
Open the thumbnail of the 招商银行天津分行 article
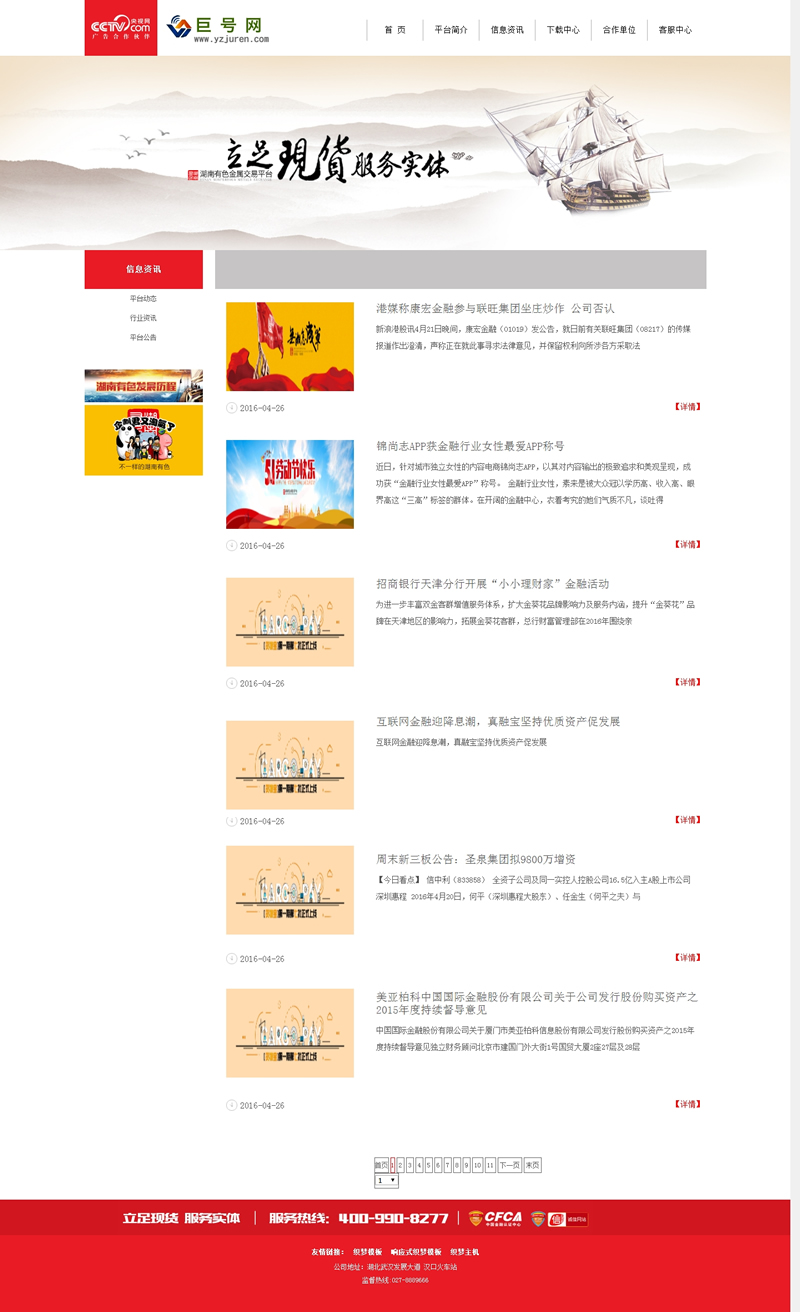point(290,622)
